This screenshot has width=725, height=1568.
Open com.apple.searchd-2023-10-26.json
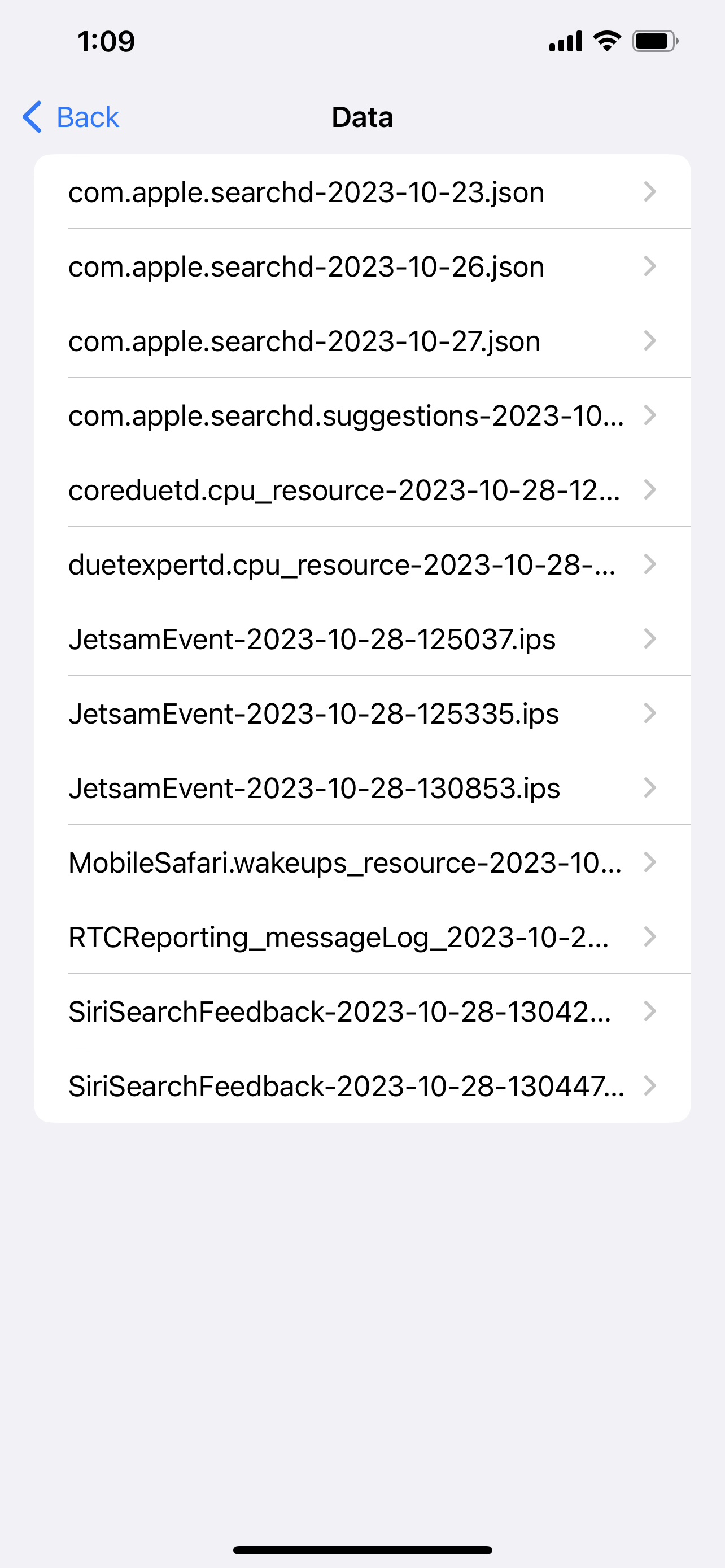(362, 266)
